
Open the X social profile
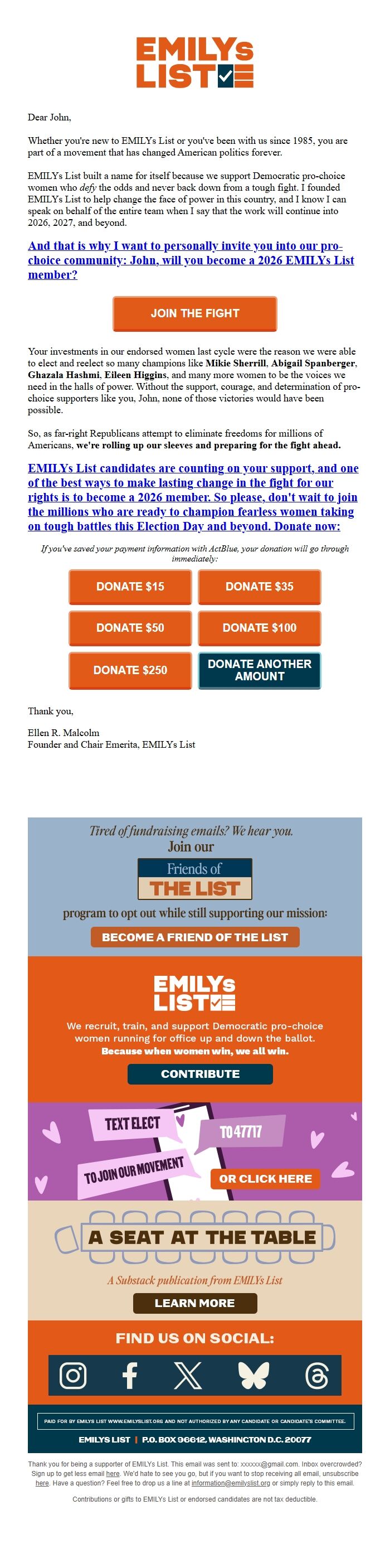[x=188, y=1375]
